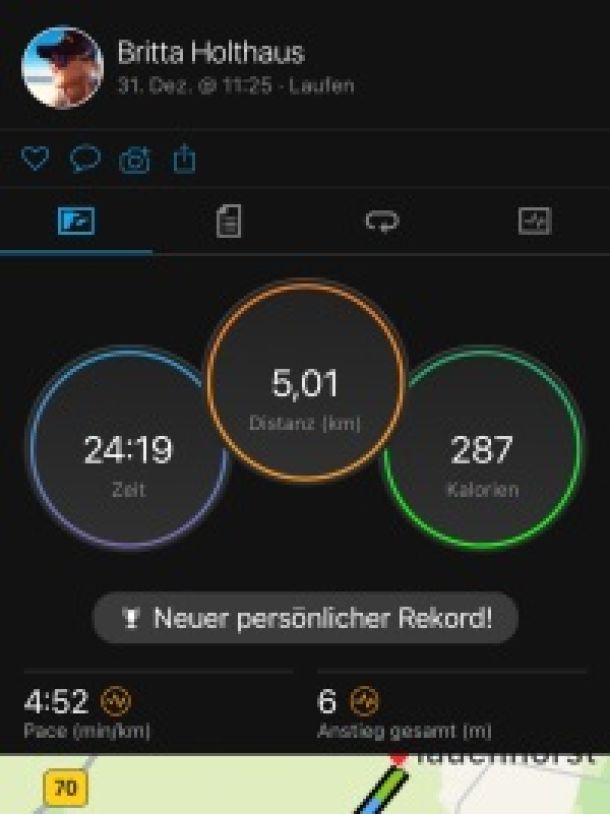Share this activity
Image resolution: width=610 pixels, height=814 pixels.
click(184, 159)
